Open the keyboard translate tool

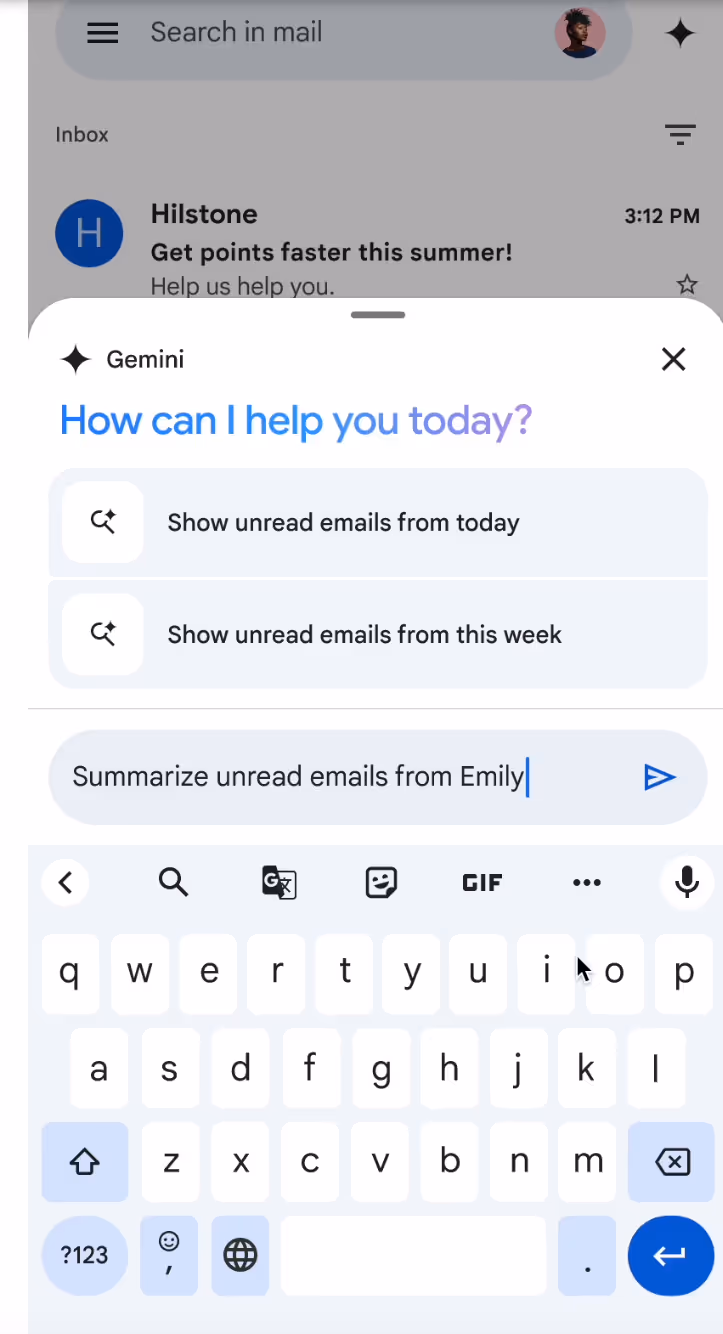pyautogui.click(x=279, y=883)
